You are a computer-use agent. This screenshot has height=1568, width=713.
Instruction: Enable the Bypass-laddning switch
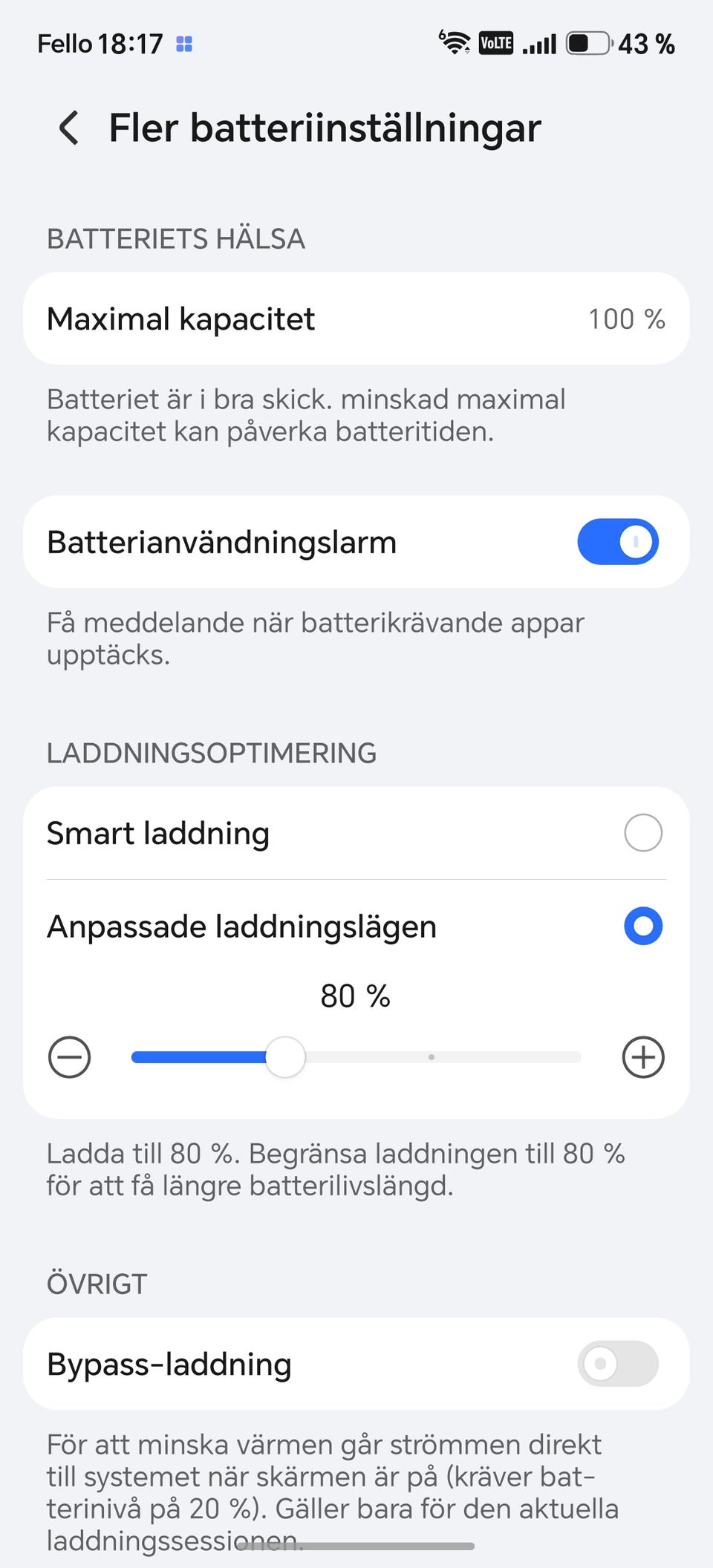point(618,1364)
